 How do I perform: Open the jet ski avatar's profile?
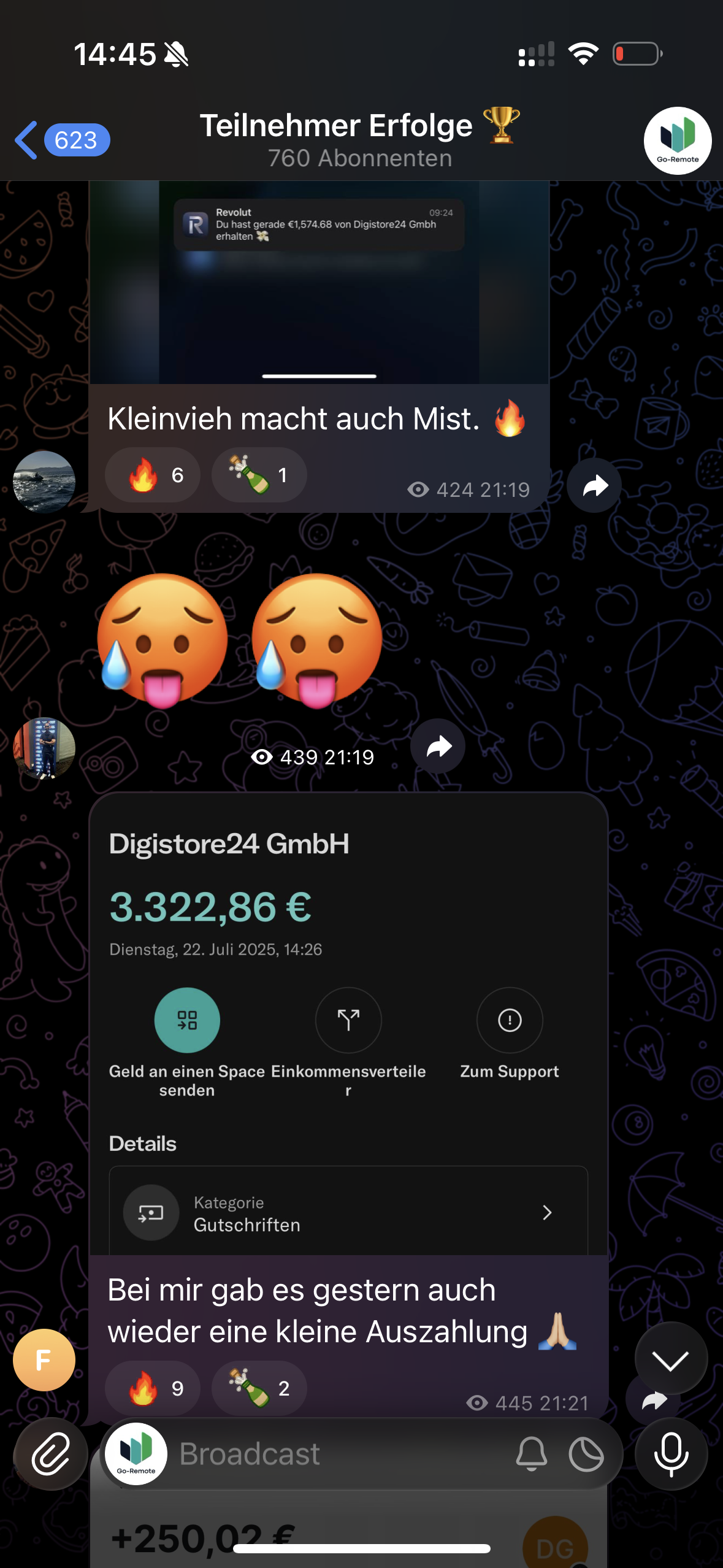44,482
